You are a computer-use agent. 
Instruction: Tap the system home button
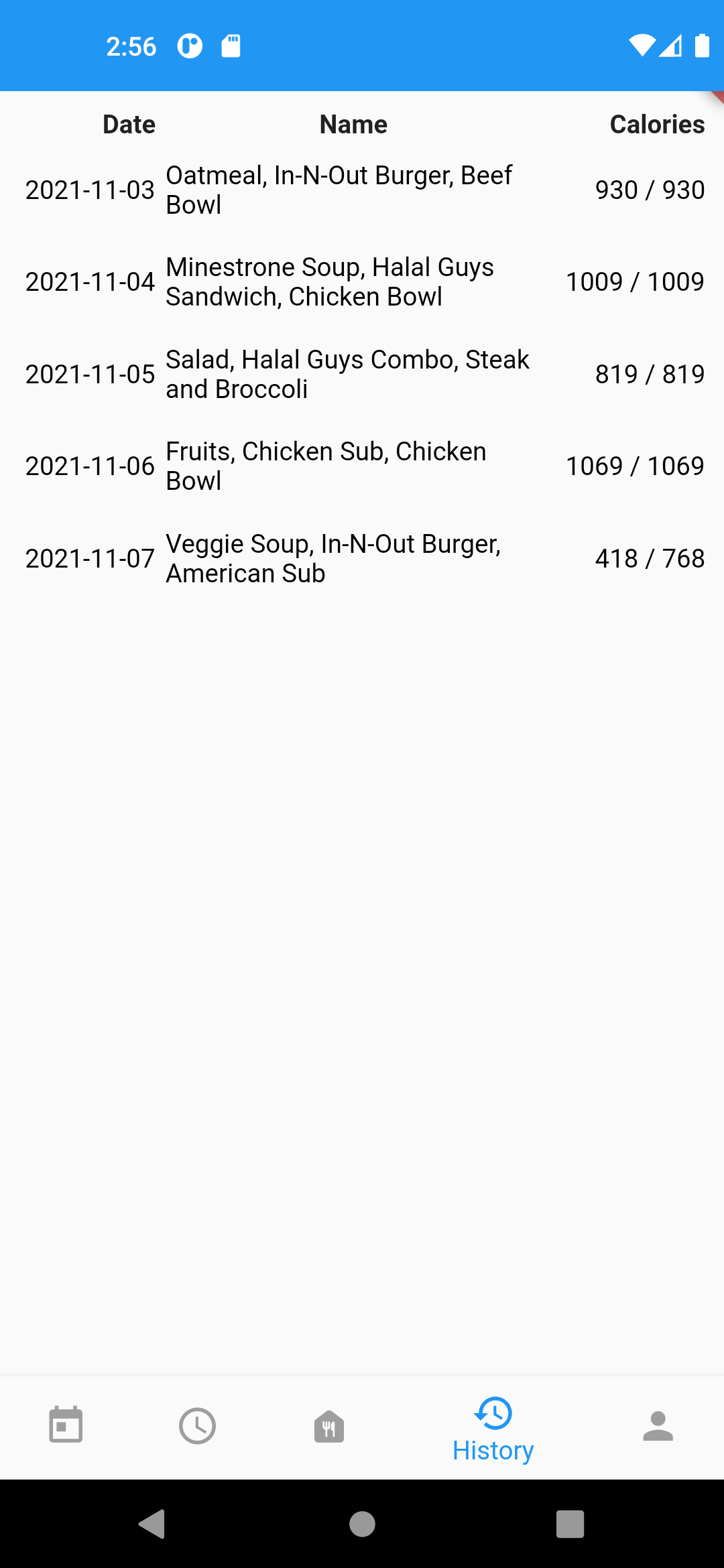tap(362, 1524)
